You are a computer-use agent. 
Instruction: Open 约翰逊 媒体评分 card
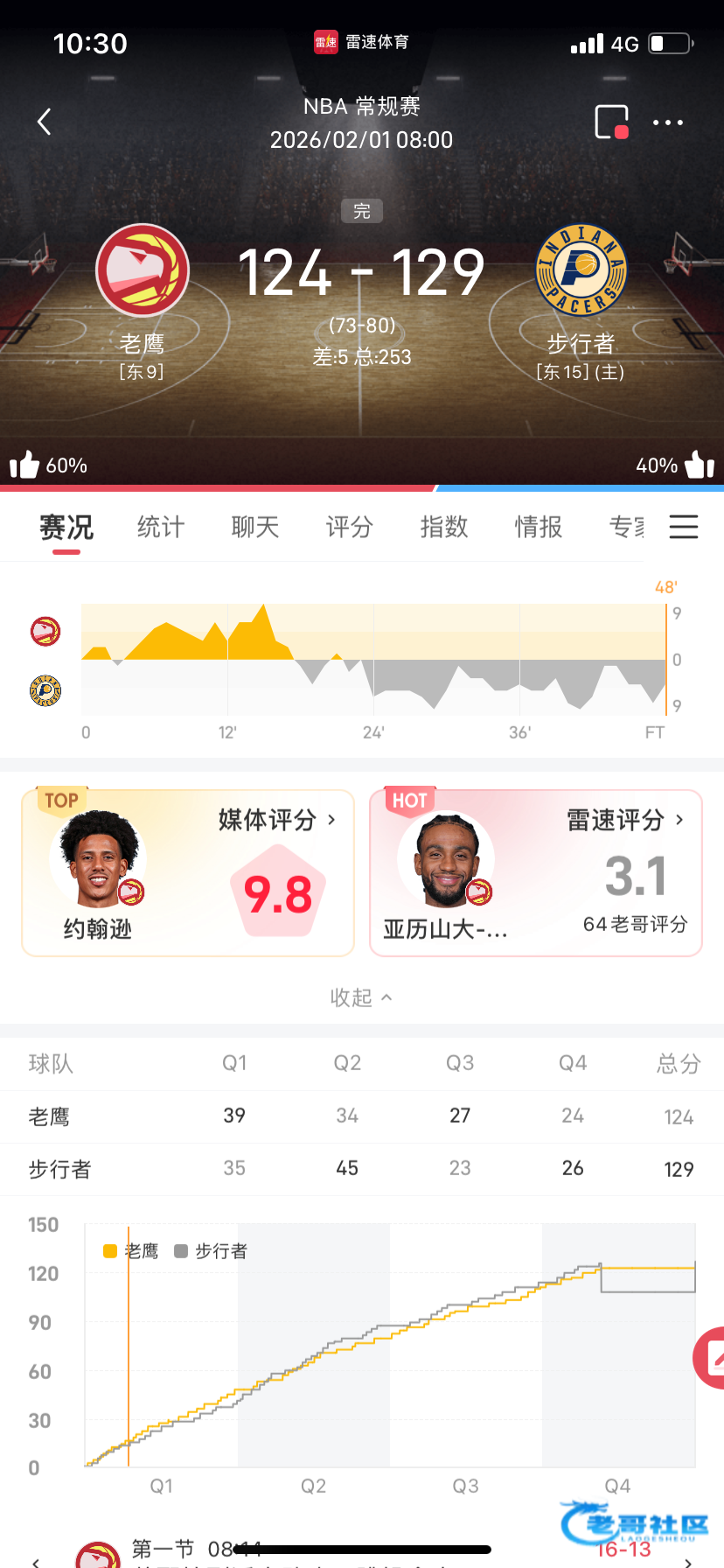pos(187,872)
